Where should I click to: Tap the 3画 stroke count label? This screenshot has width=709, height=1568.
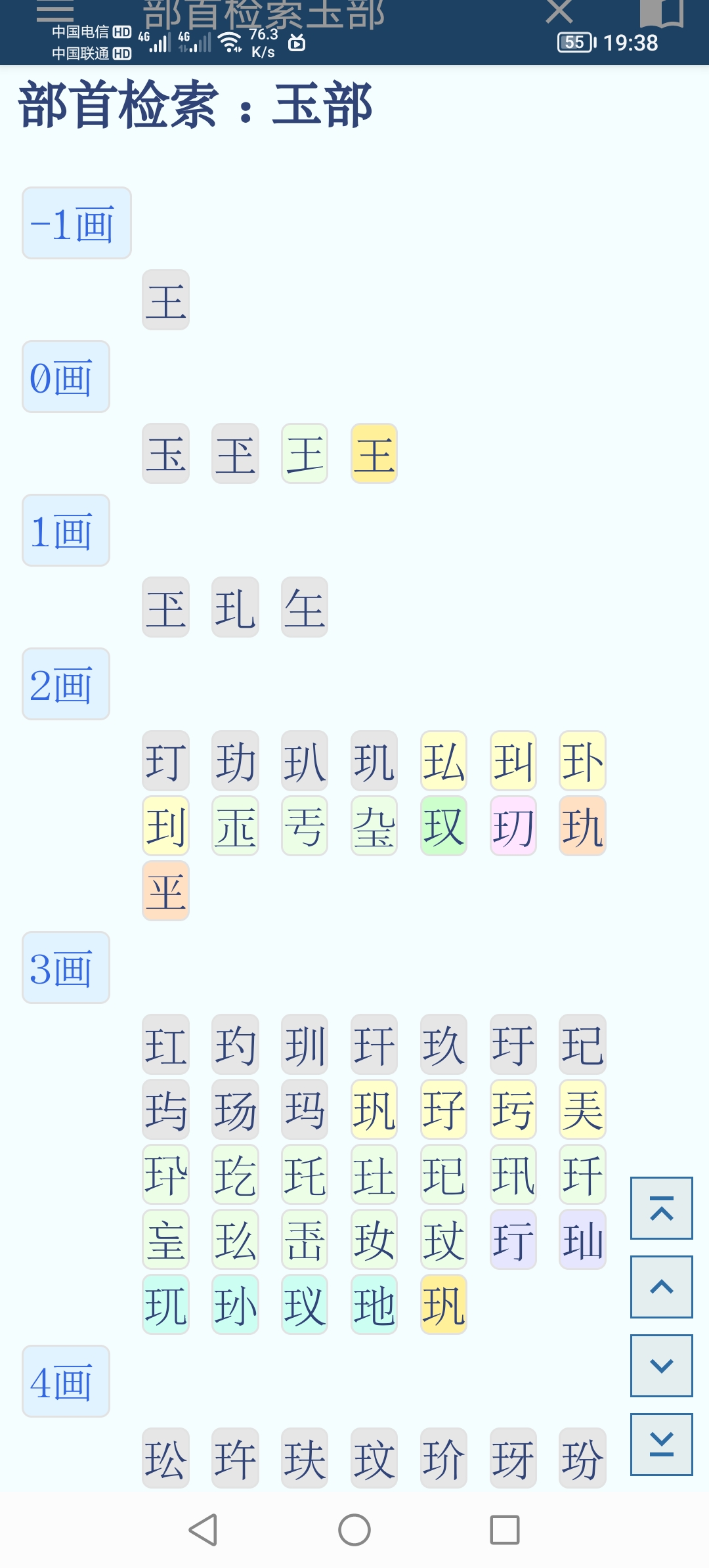[66, 968]
